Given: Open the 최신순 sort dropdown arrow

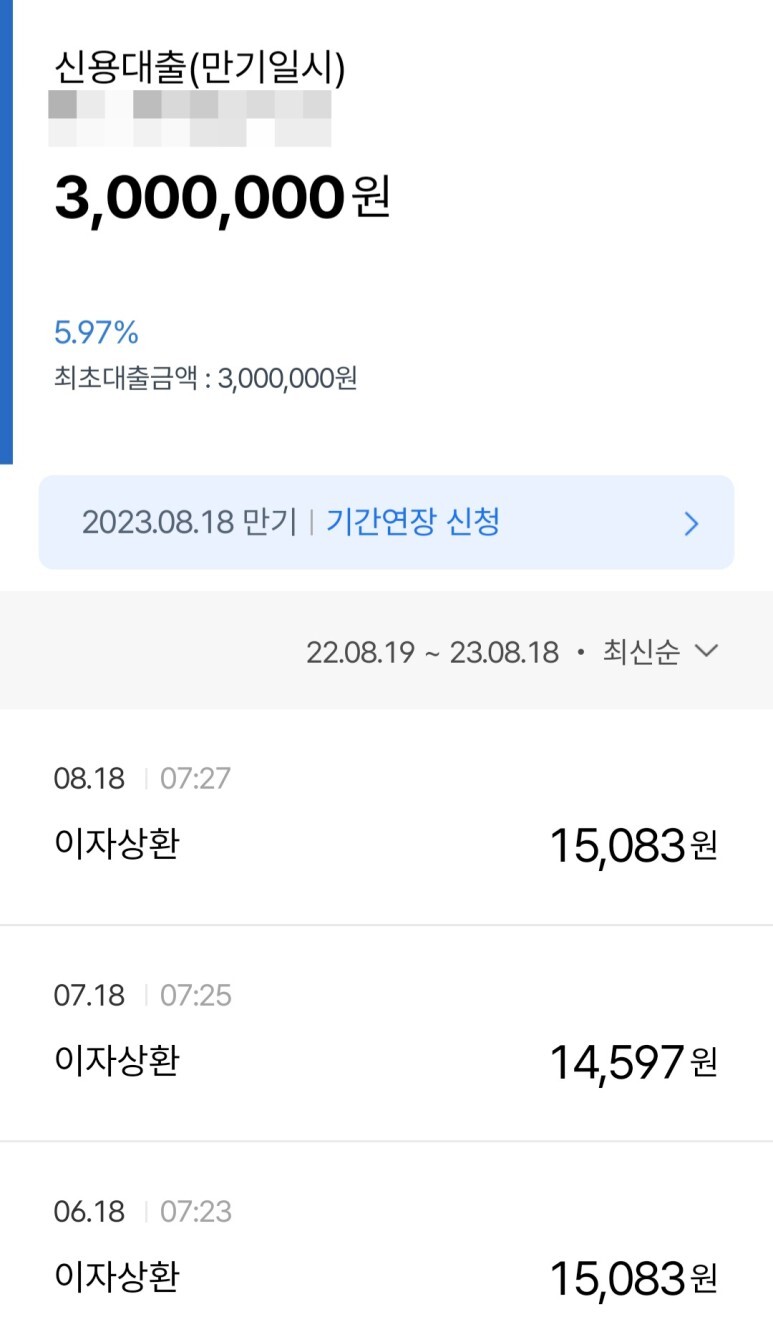Looking at the screenshot, I should tap(708, 651).
